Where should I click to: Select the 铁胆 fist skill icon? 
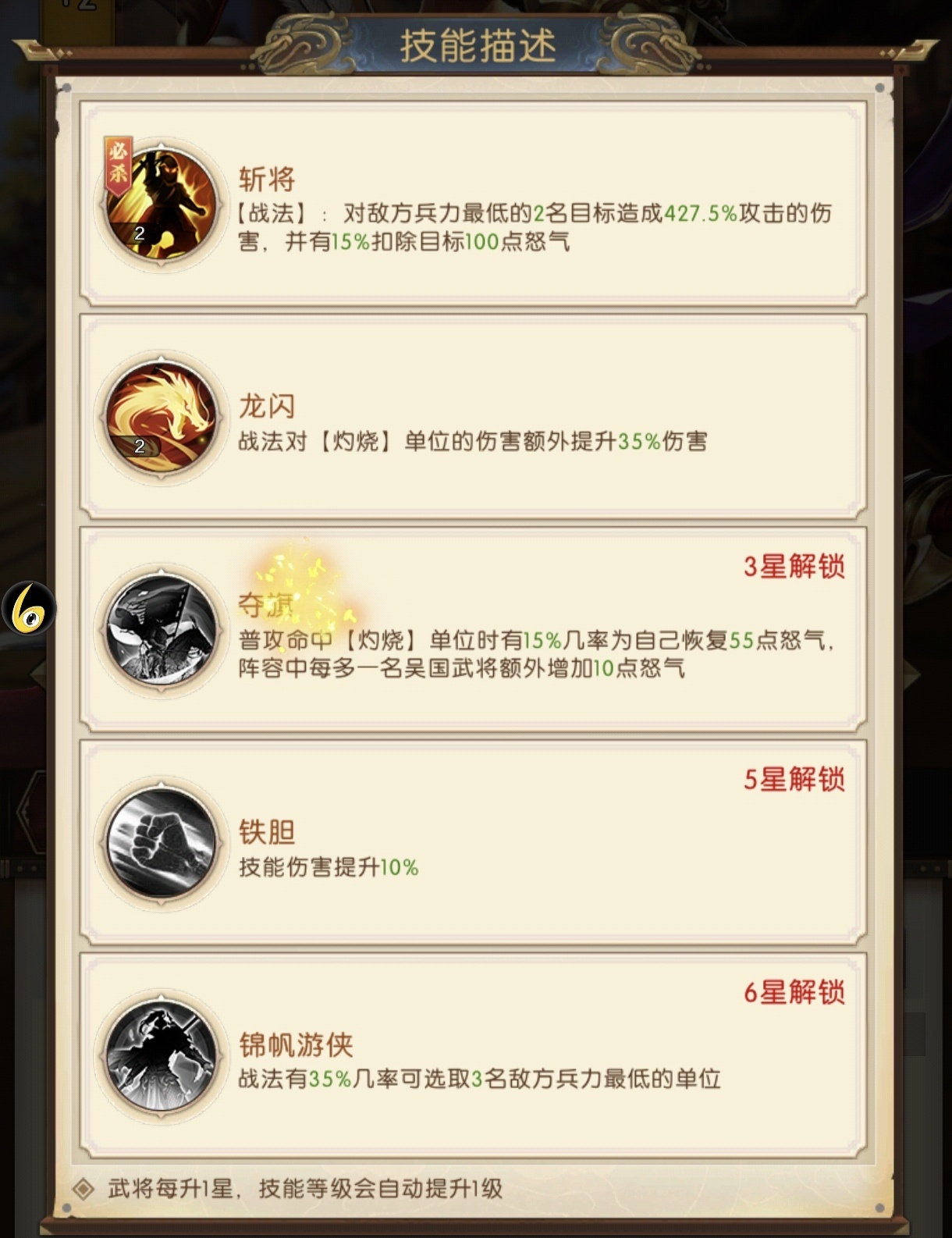point(161,844)
